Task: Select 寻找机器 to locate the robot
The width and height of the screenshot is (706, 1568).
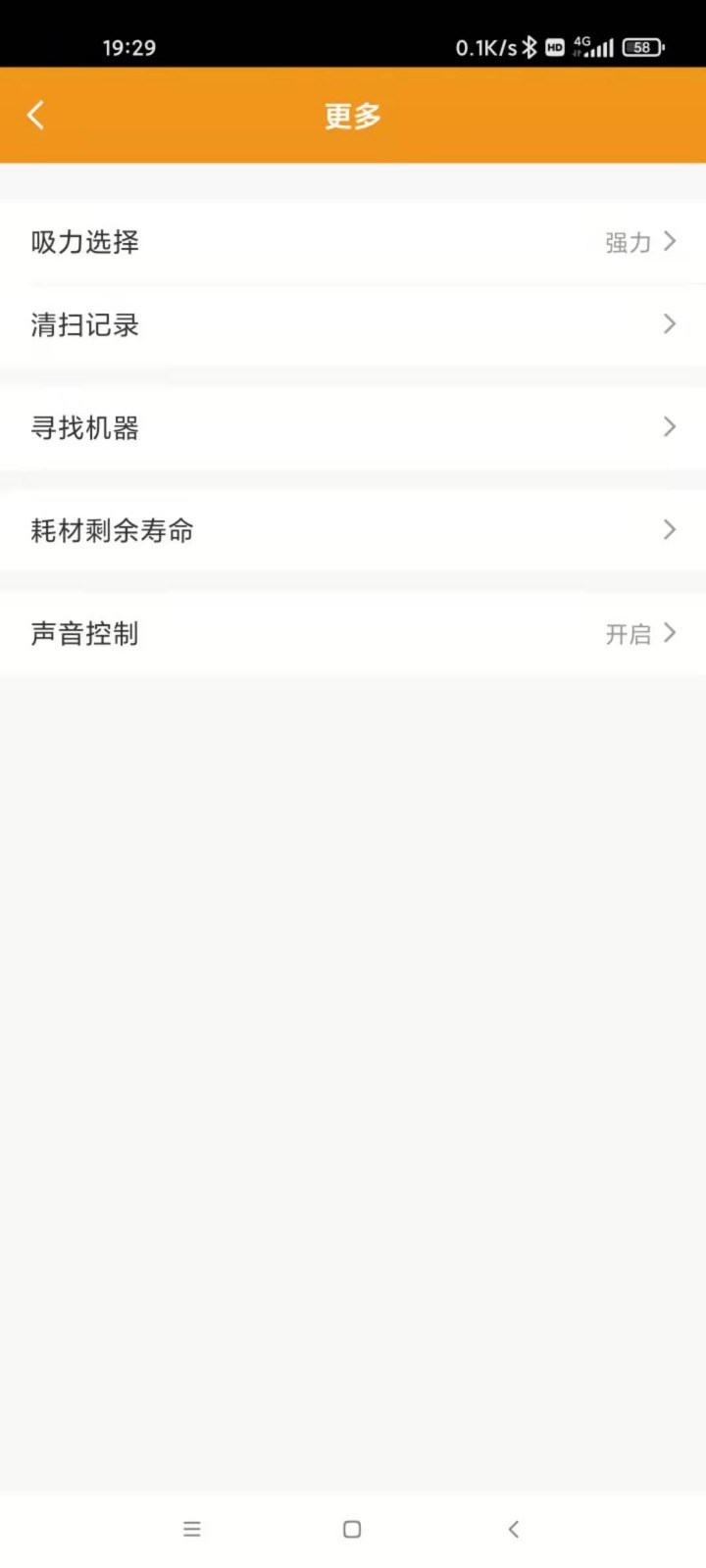Action: [353, 427]
